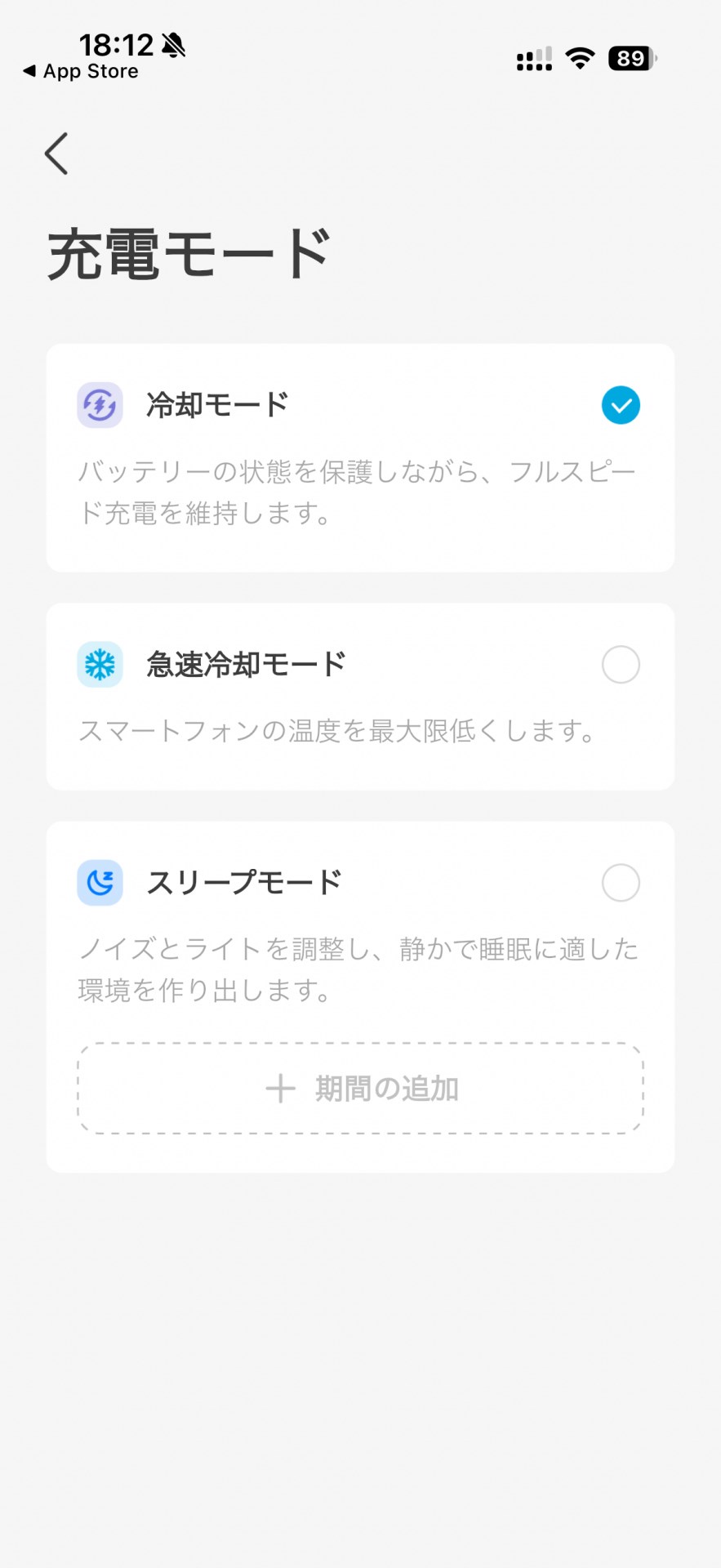Select the 冷却モード option
This screenshot has width=721, height=1568.
coord(620,405)
